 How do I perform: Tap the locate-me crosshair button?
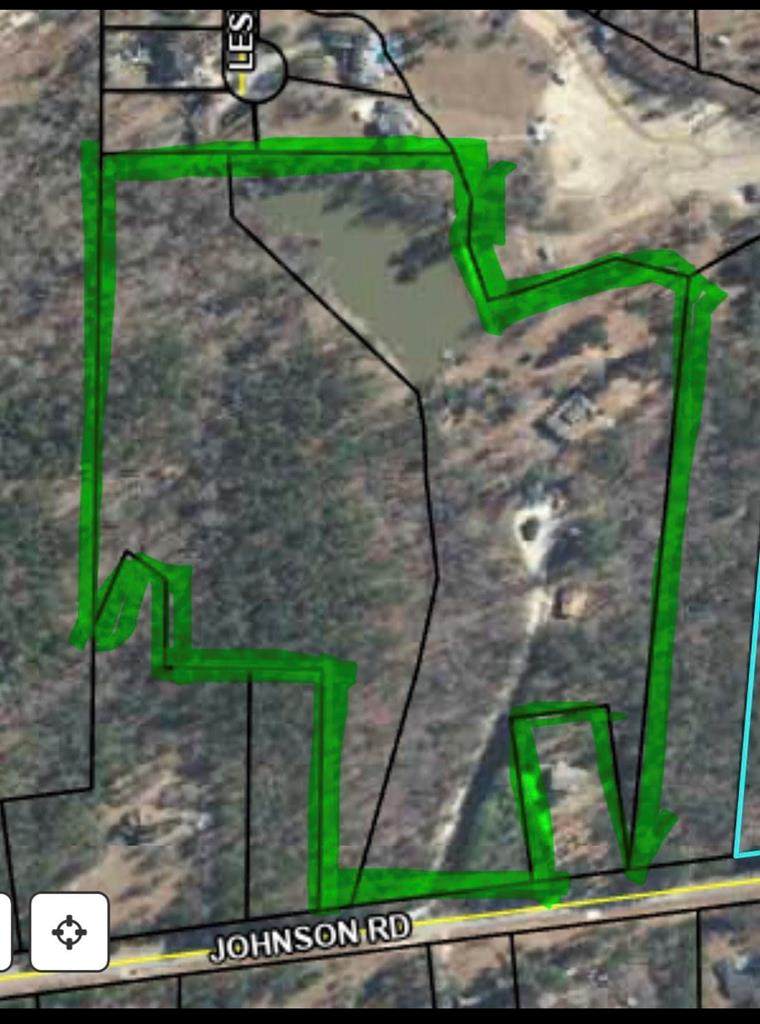(69, 931)
